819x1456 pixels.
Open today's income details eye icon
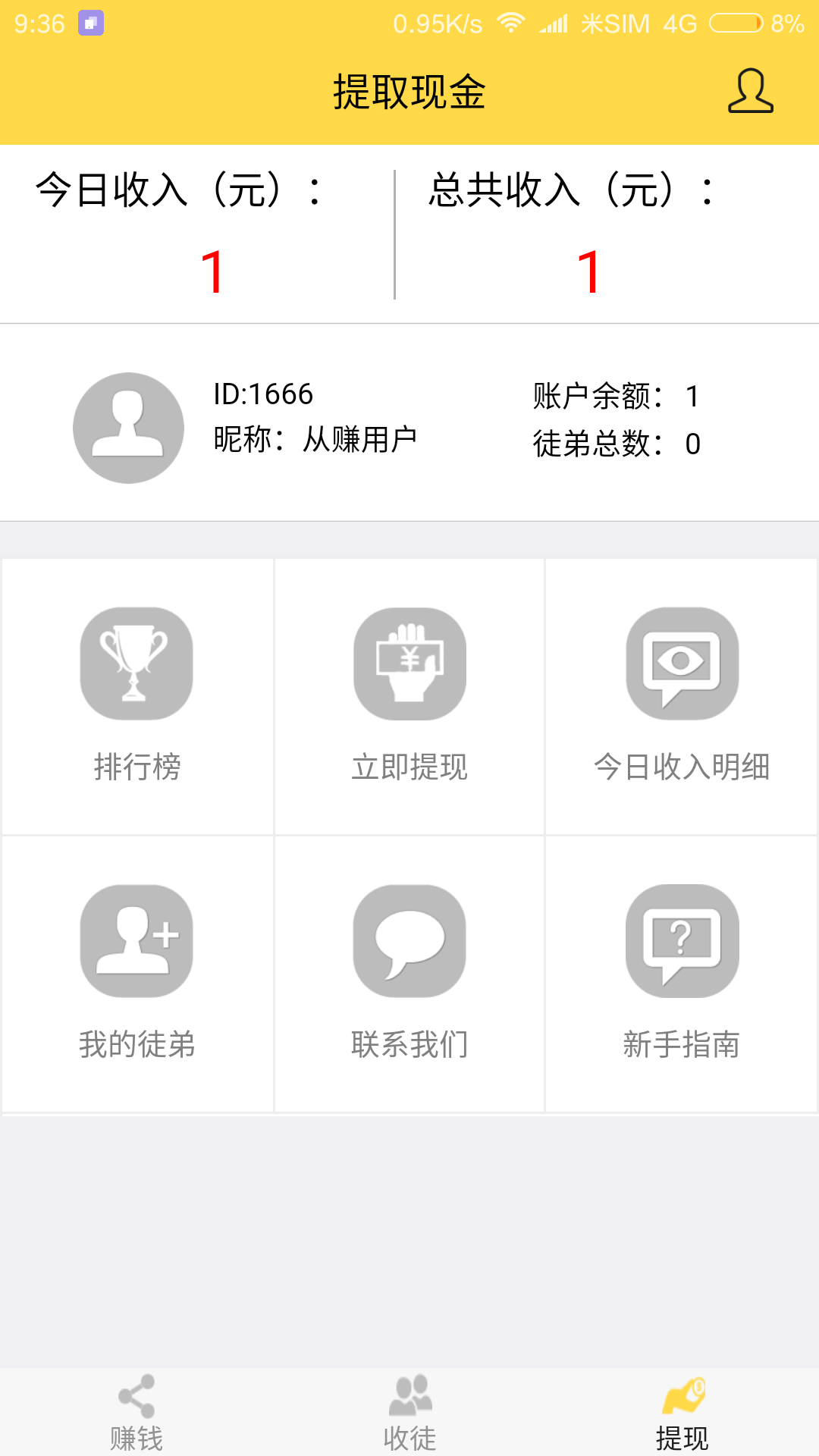click(681, 662)
